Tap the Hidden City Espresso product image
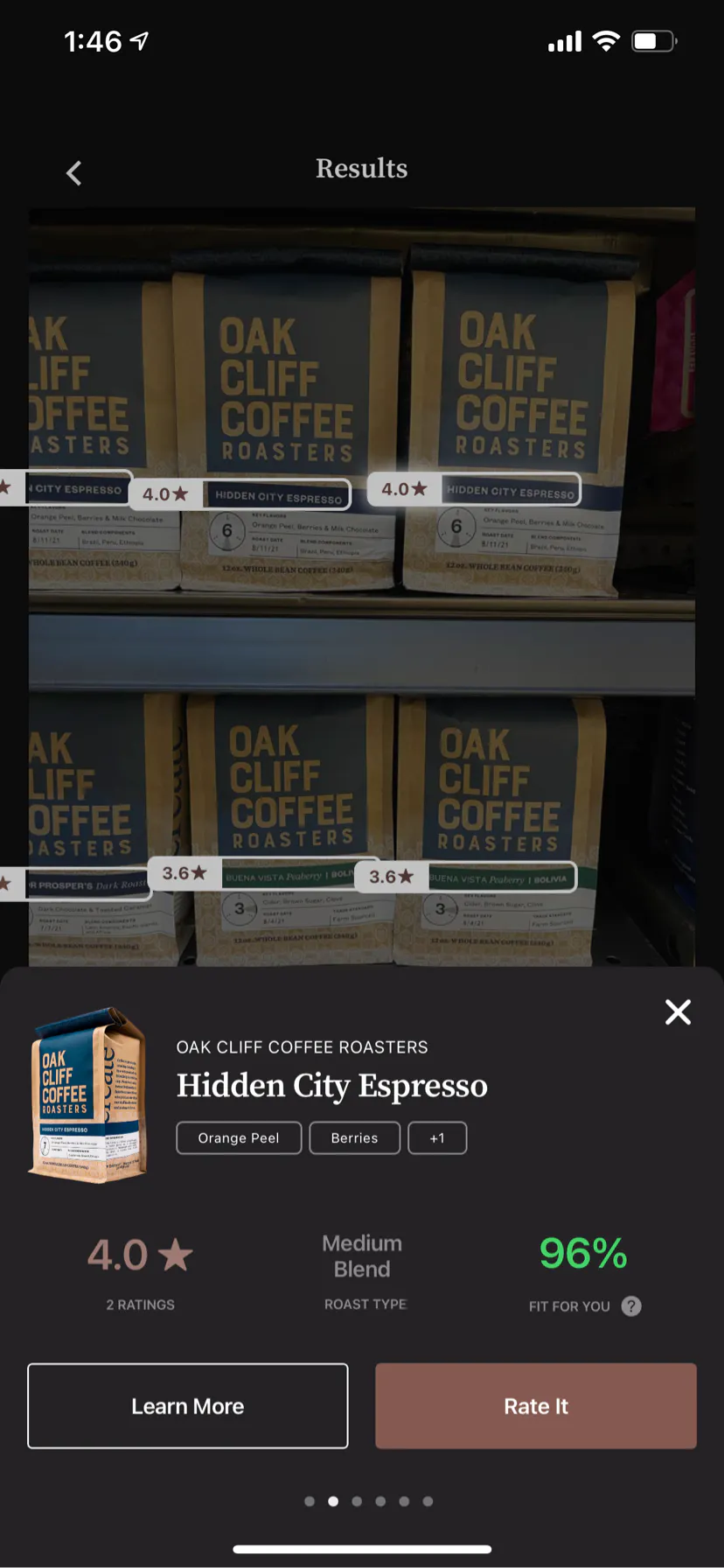 coord(87,1096)
